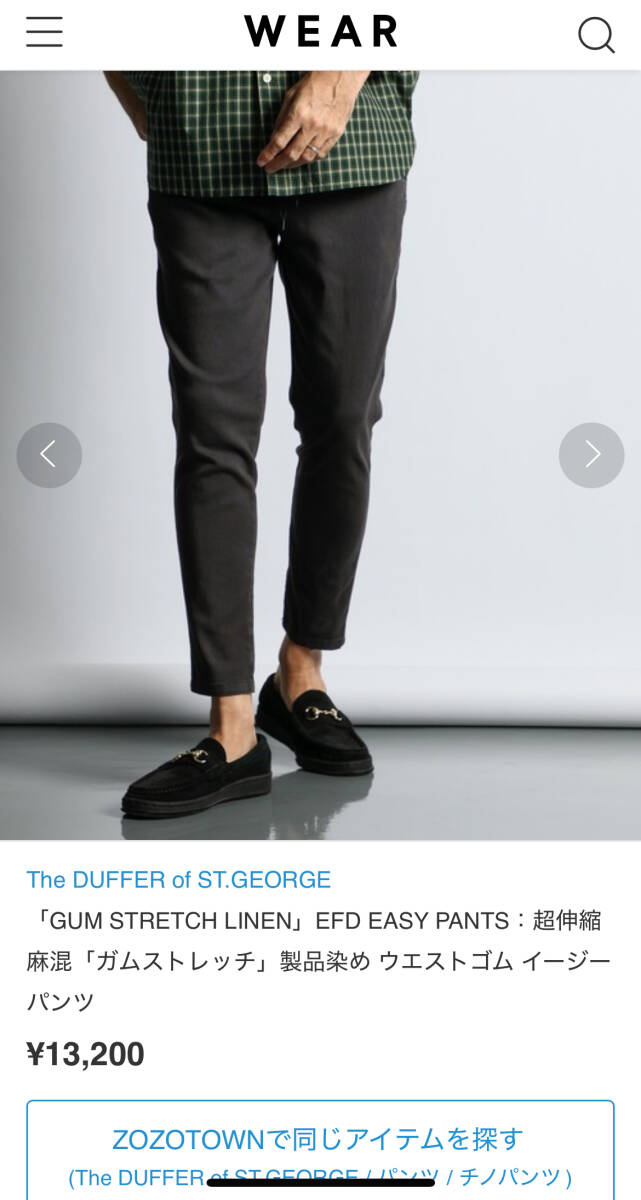The image size is (641, 1200).
Task: Show the previous product image
Action: pyautogui.click(x=49, y=455)
